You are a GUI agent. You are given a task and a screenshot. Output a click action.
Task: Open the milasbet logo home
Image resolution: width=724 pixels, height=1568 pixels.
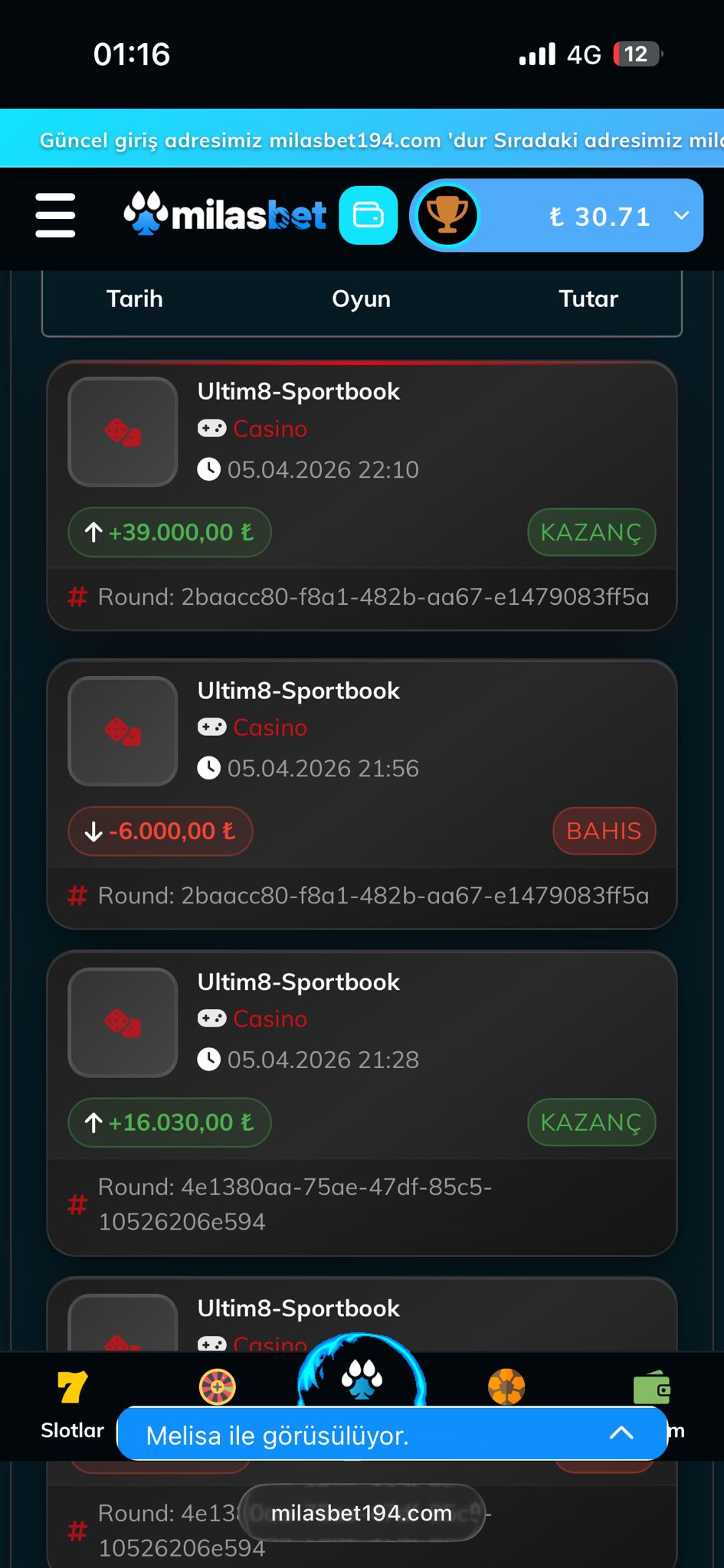tap(225, 214)
